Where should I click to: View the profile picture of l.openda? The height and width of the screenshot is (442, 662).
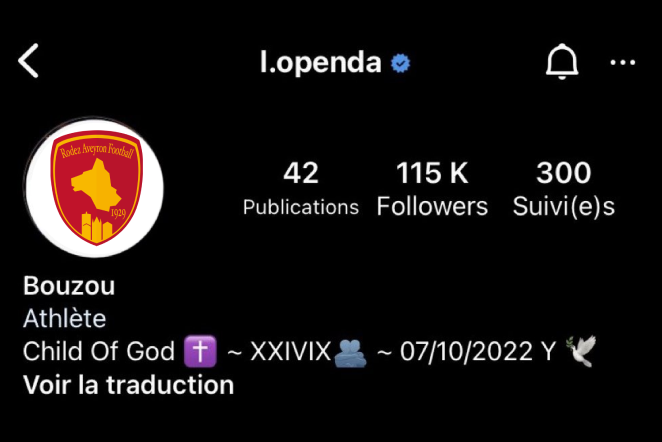(x=93, y=188)
